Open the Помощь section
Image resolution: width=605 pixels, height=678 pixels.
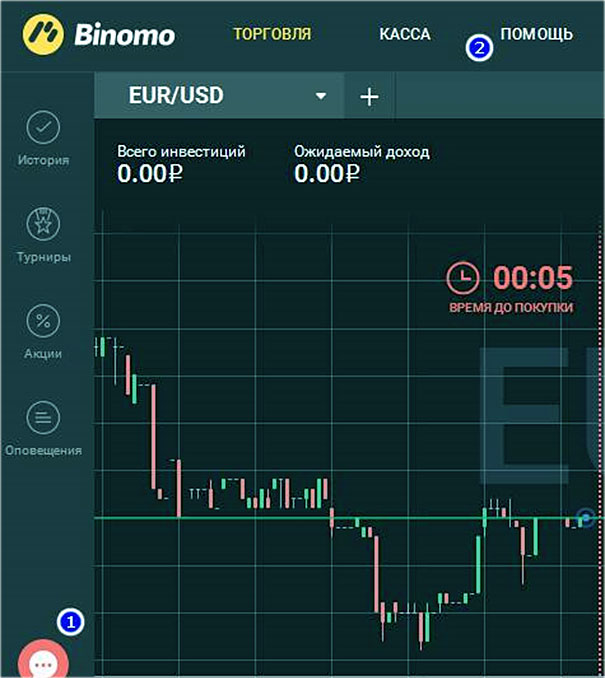click(x=537, y=34)
